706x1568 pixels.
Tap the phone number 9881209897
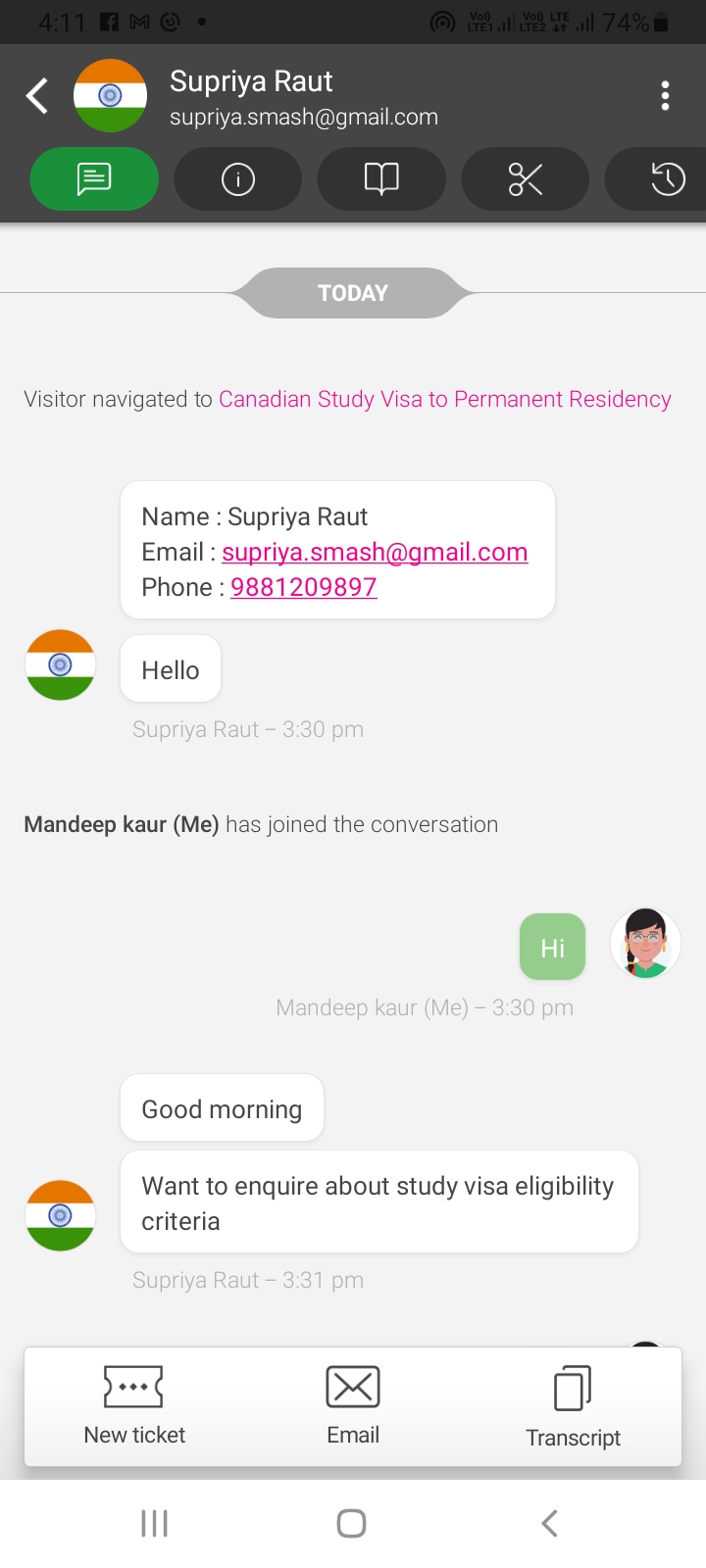[x=304, y=587]
